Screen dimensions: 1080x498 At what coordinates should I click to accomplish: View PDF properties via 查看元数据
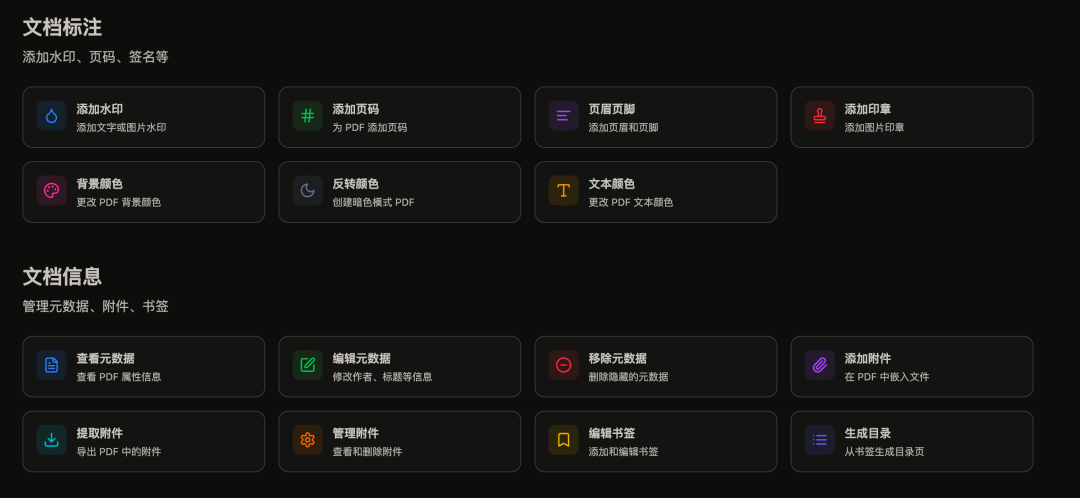pyautogui.click(x=143, y=366)
